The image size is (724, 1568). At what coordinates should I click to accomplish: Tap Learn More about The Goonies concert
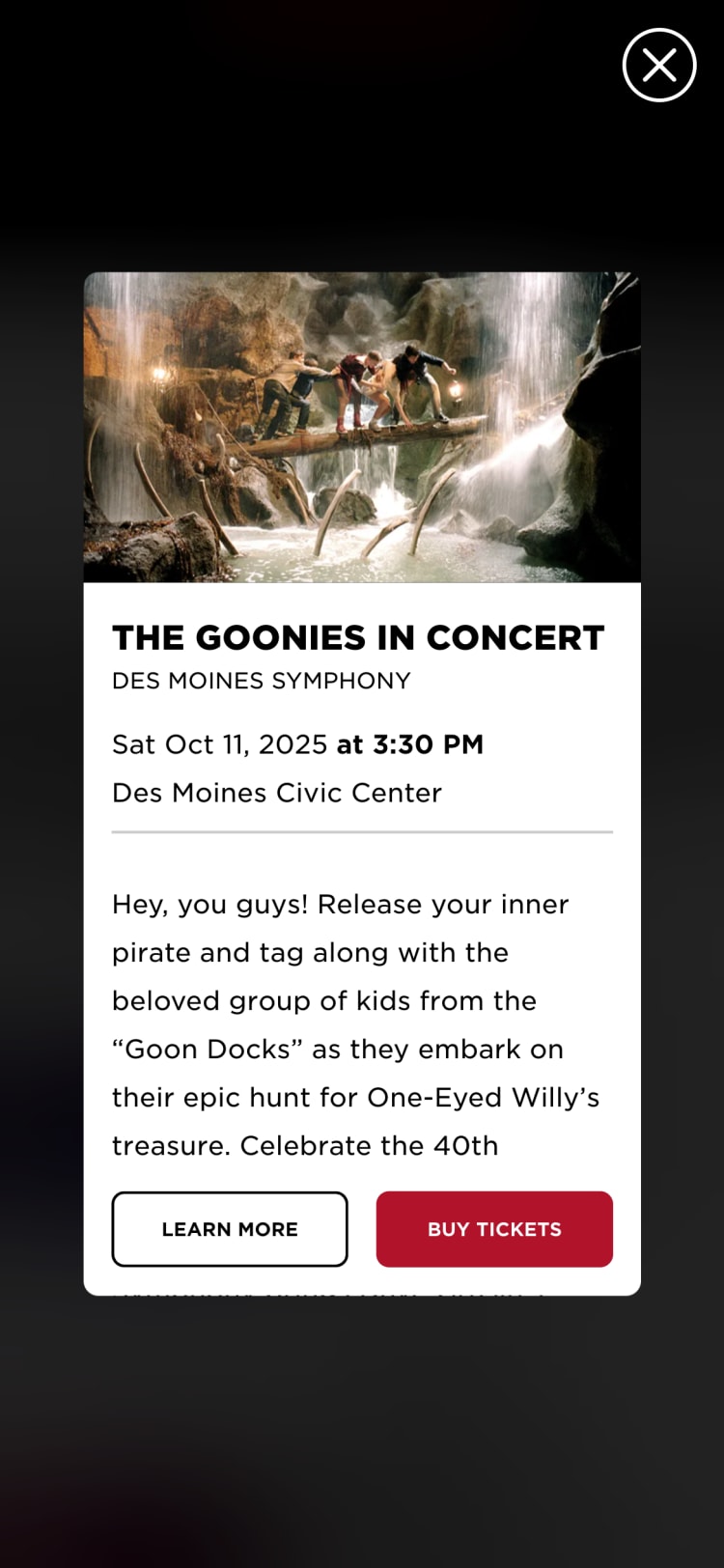coord(230,1228)
